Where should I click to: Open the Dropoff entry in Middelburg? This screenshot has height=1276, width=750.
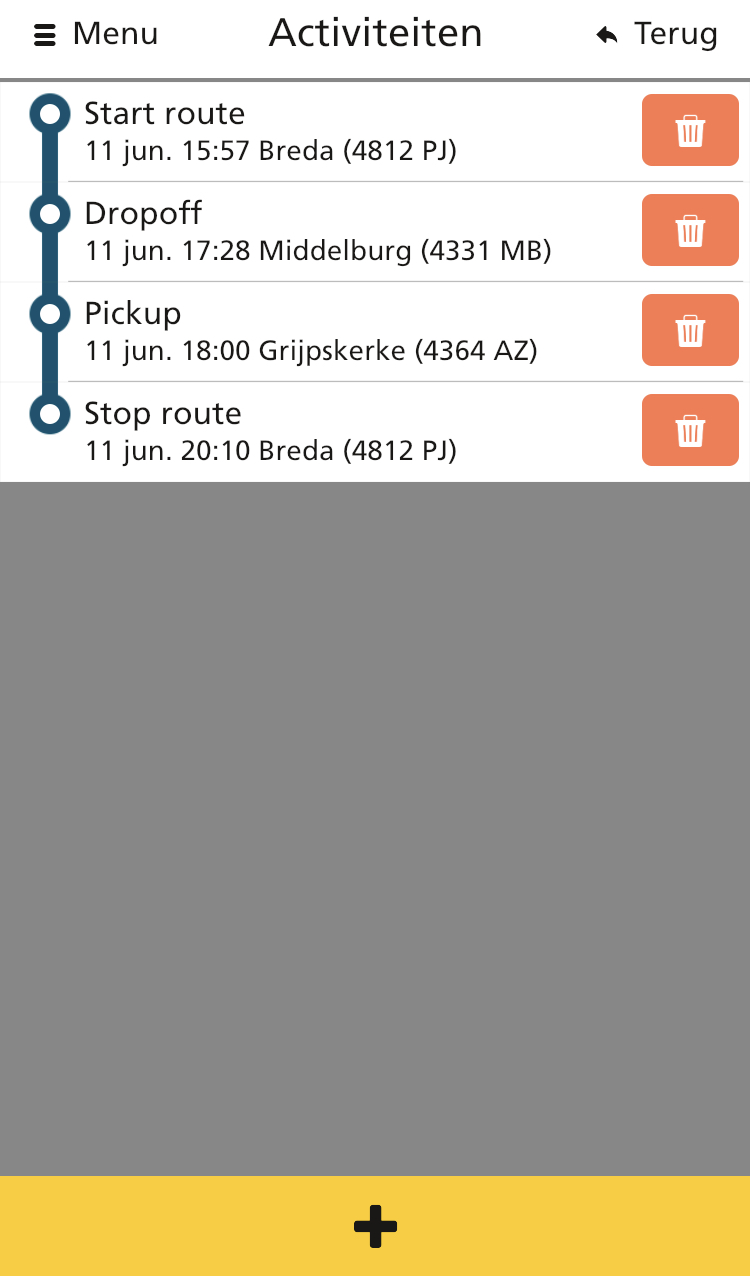click(320, 232)
